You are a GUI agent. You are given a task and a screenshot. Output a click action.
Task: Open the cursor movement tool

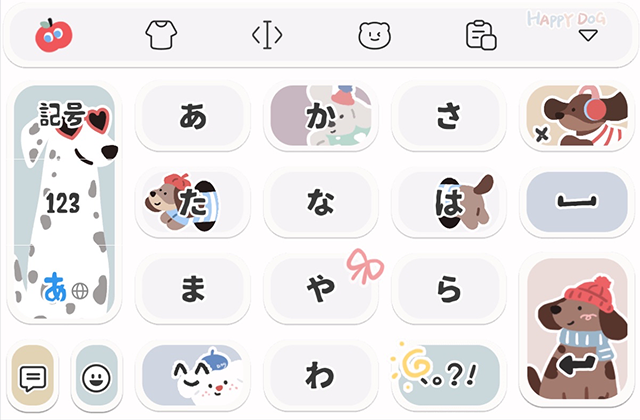[267, 37]
